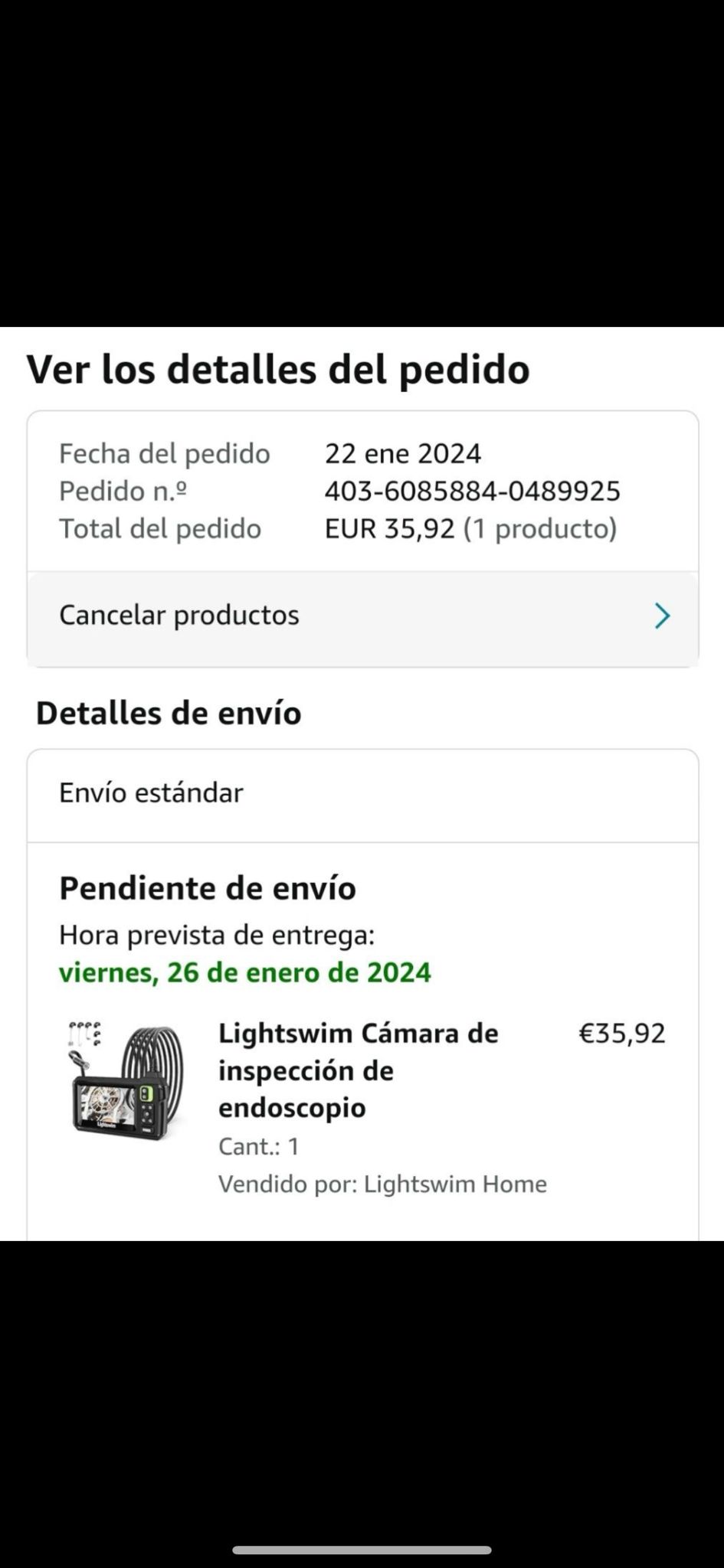Open the Lightswim Cámara de inspección title
This screenshot has height=1568, width=724.
click(358, 1070)
